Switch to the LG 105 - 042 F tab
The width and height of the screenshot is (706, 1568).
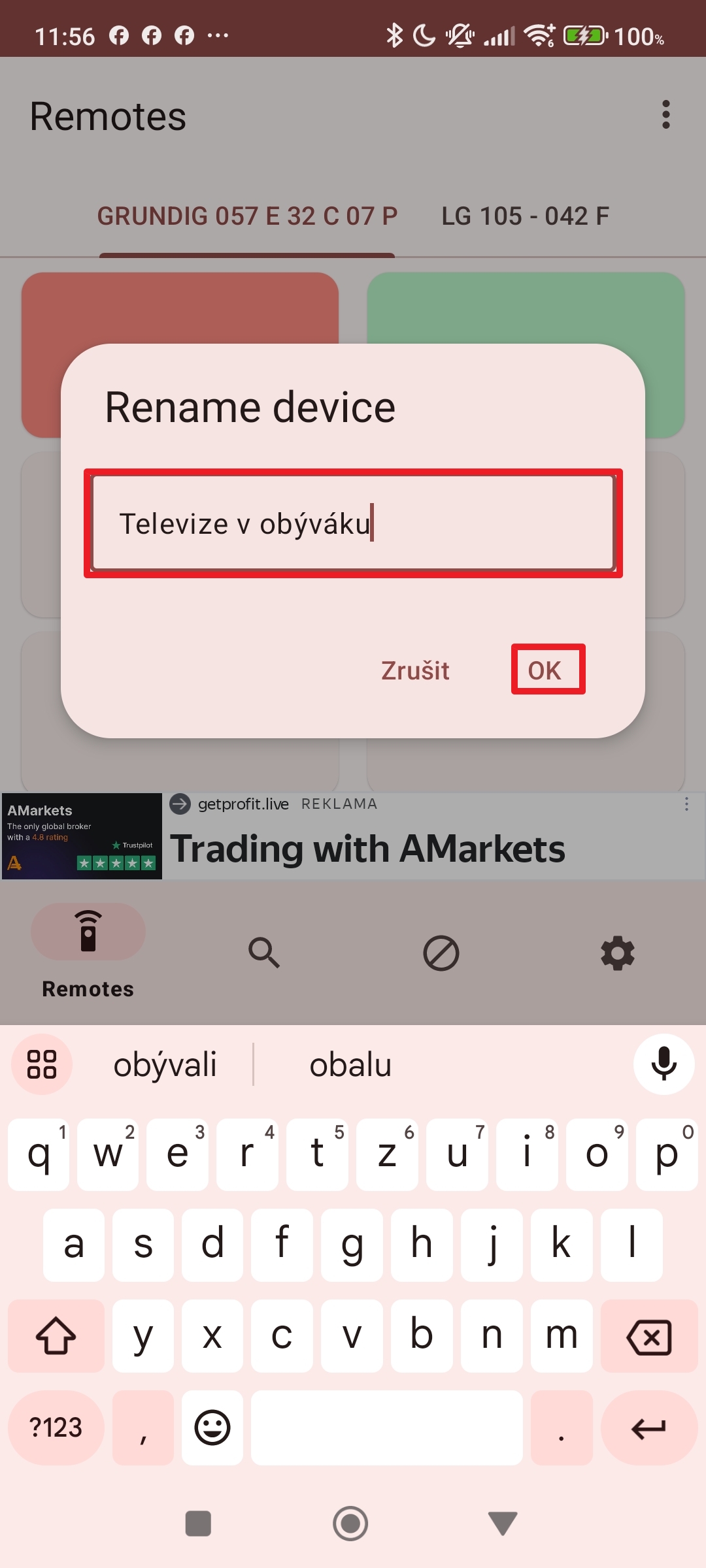[x=525, y=216]
